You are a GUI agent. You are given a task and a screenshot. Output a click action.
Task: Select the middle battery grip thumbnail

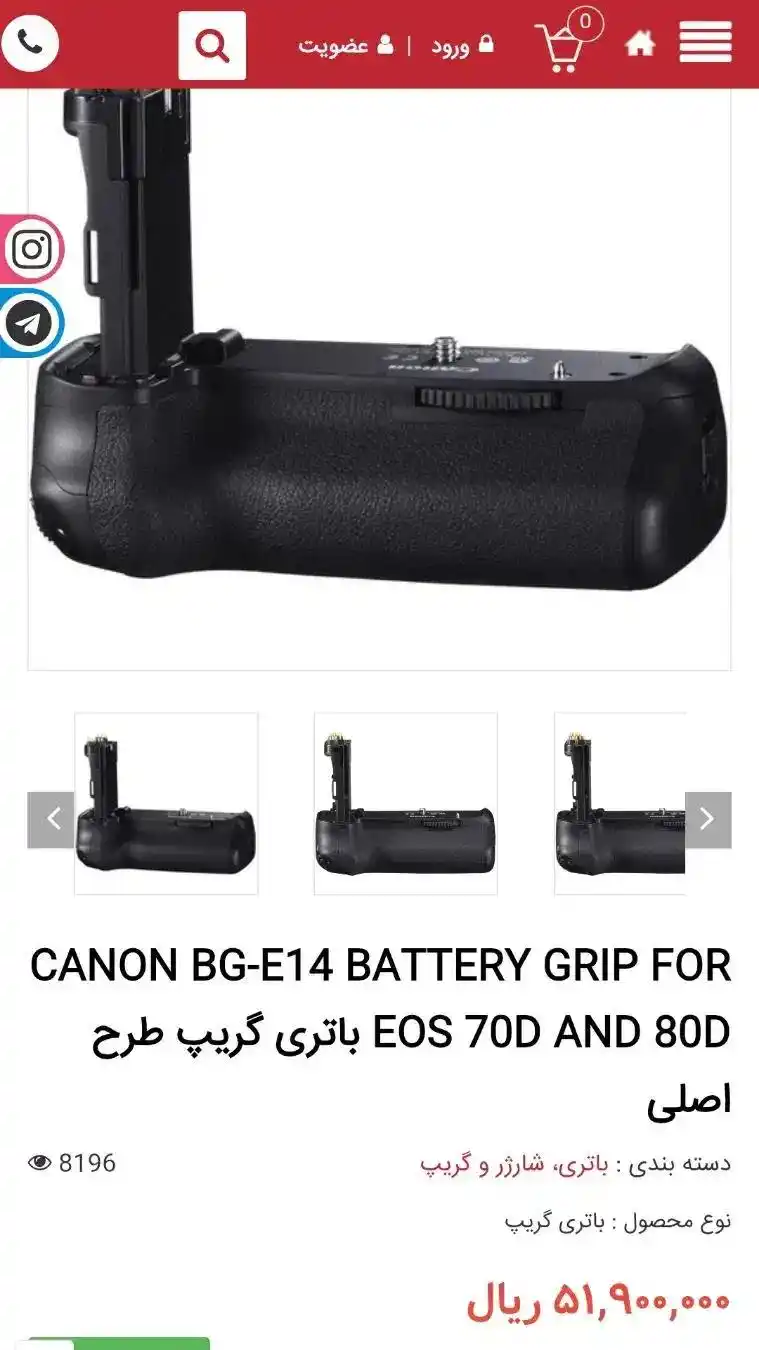point(405,803)
